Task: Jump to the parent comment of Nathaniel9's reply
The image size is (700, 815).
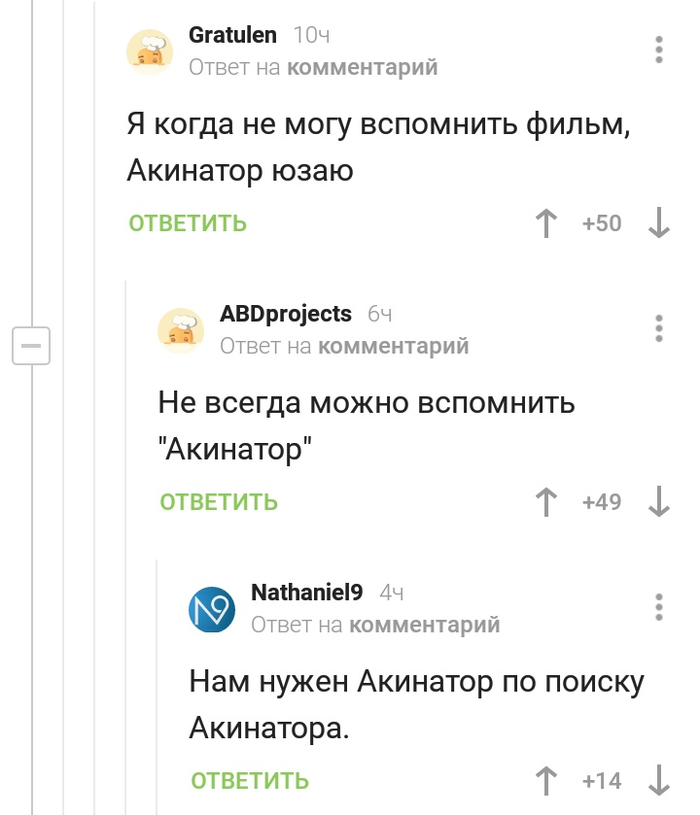Action: (x=424, y=625)
